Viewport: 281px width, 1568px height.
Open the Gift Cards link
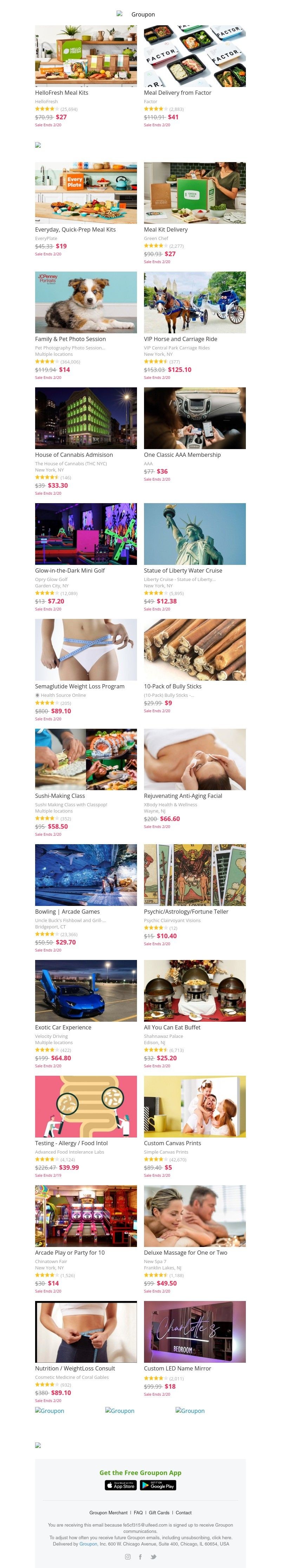159,1512
